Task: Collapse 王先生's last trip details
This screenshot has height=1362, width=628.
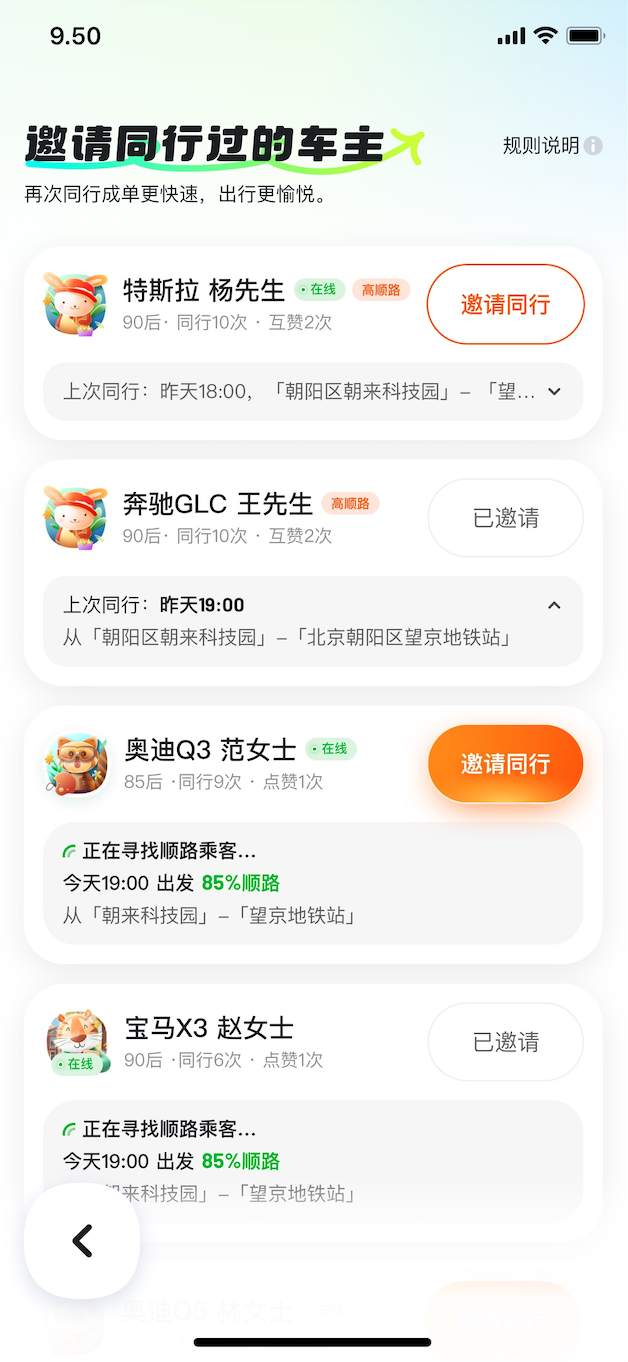Action: [x=554, y=605]
